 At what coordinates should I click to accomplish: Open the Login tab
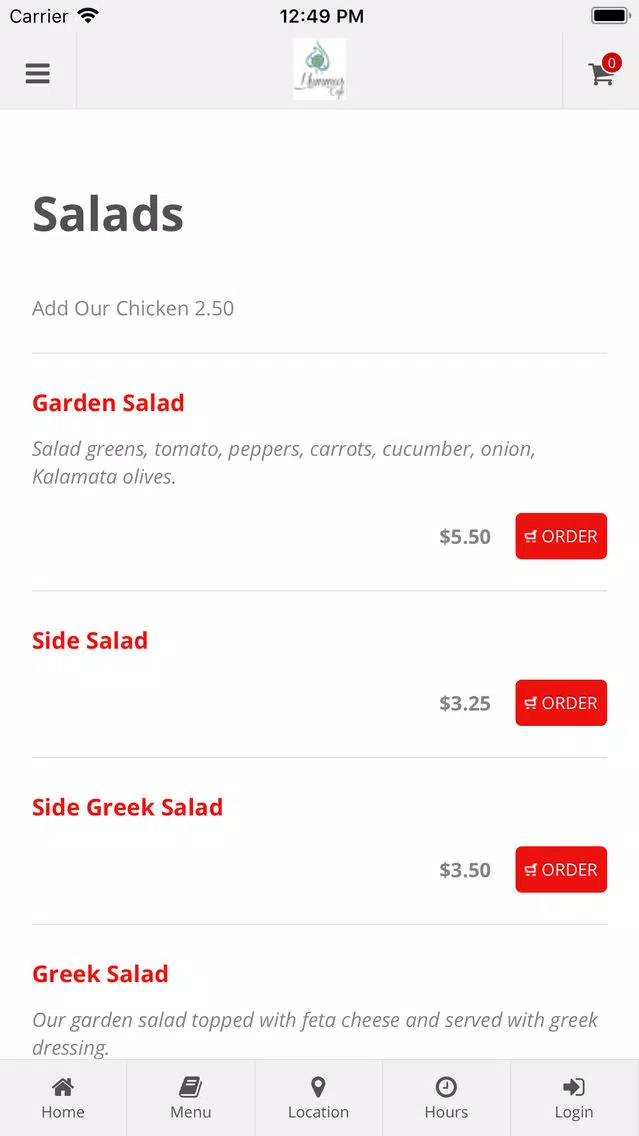tap(575, 1098)
